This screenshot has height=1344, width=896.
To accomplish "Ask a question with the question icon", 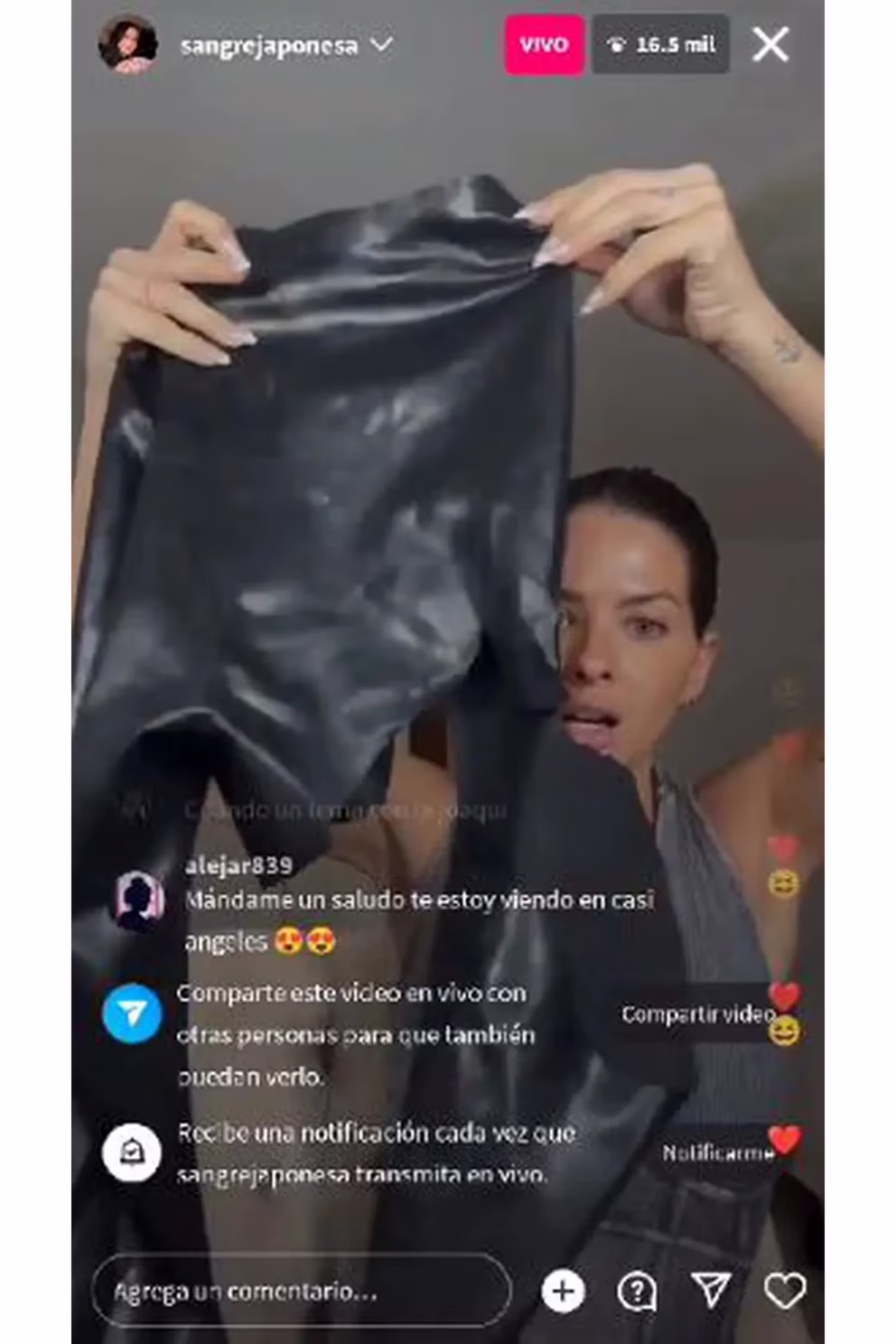I will coord(636,1292).
